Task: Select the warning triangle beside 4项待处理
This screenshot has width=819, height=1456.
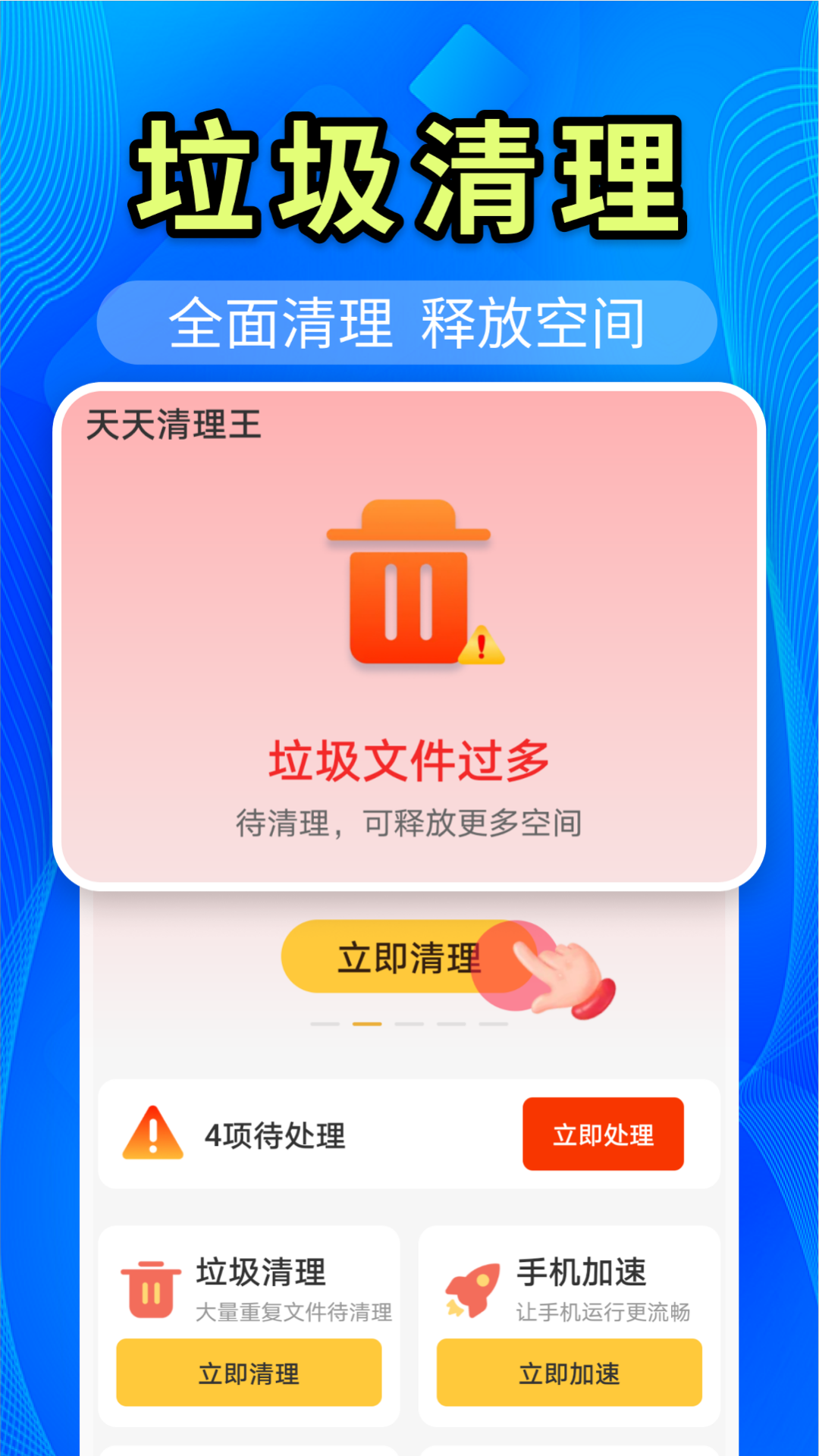Action: pyautogui.click(x=152, y=1132)
